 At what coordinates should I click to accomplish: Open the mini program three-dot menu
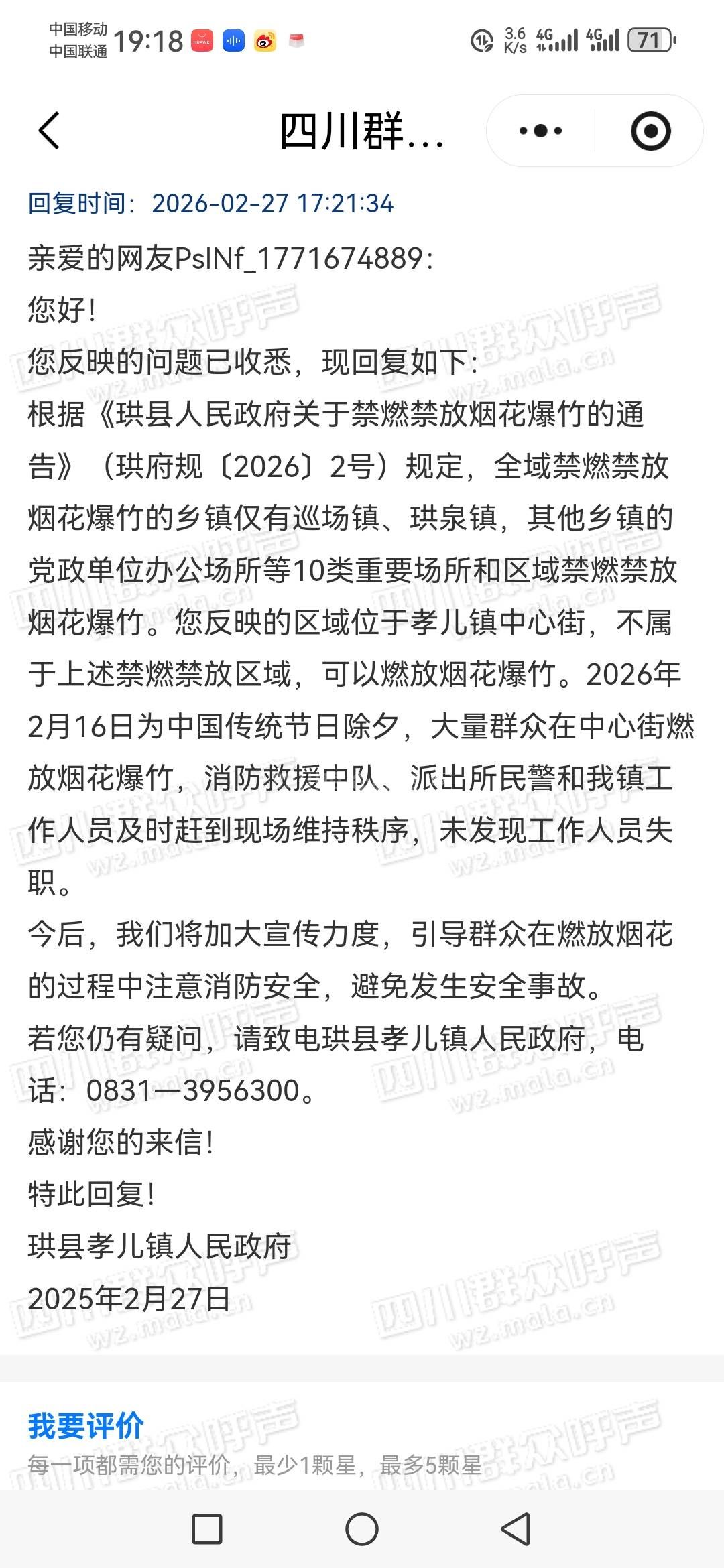point(540,131)
